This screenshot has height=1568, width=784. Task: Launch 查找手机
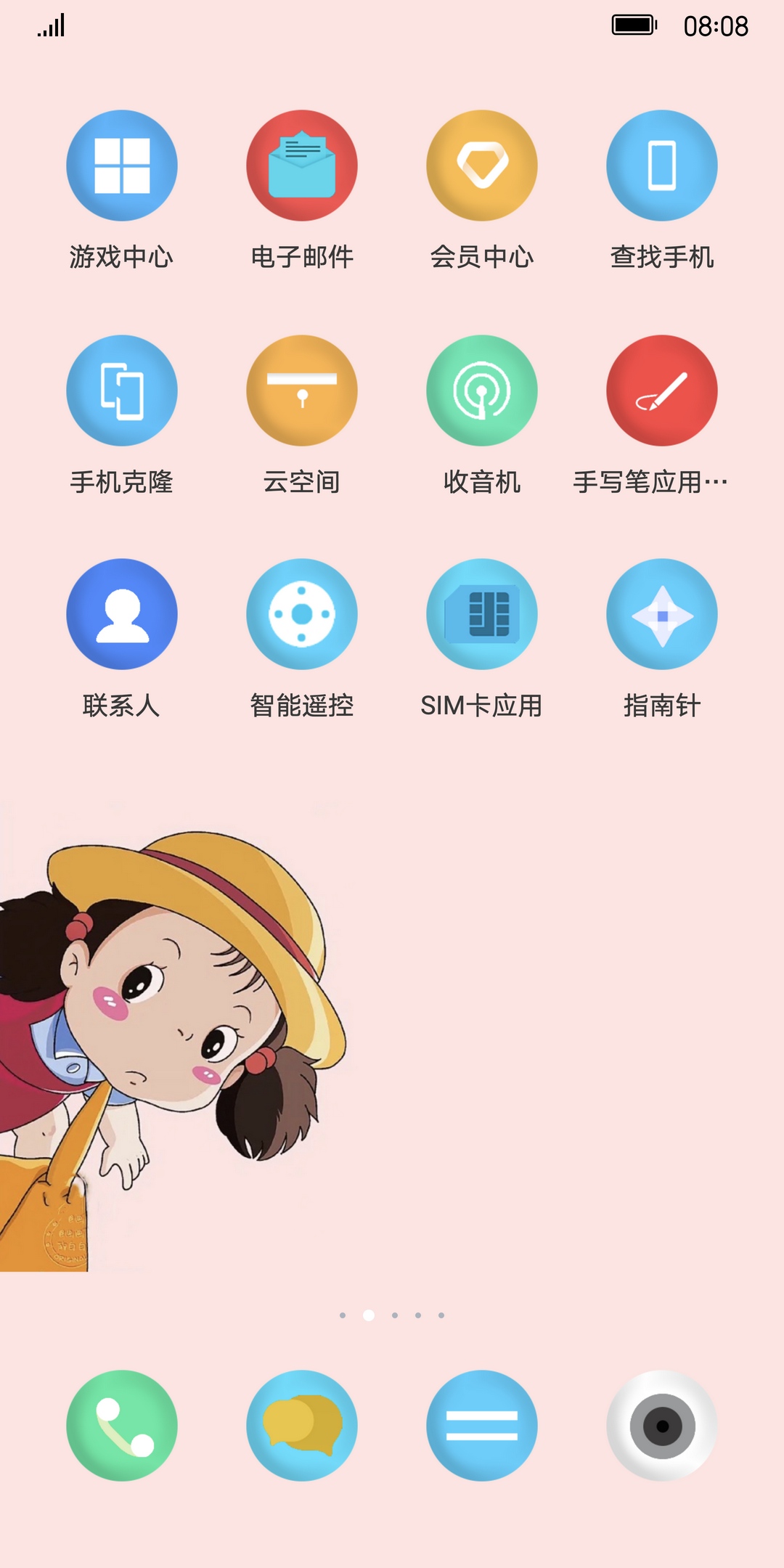(x=661, y=166)
